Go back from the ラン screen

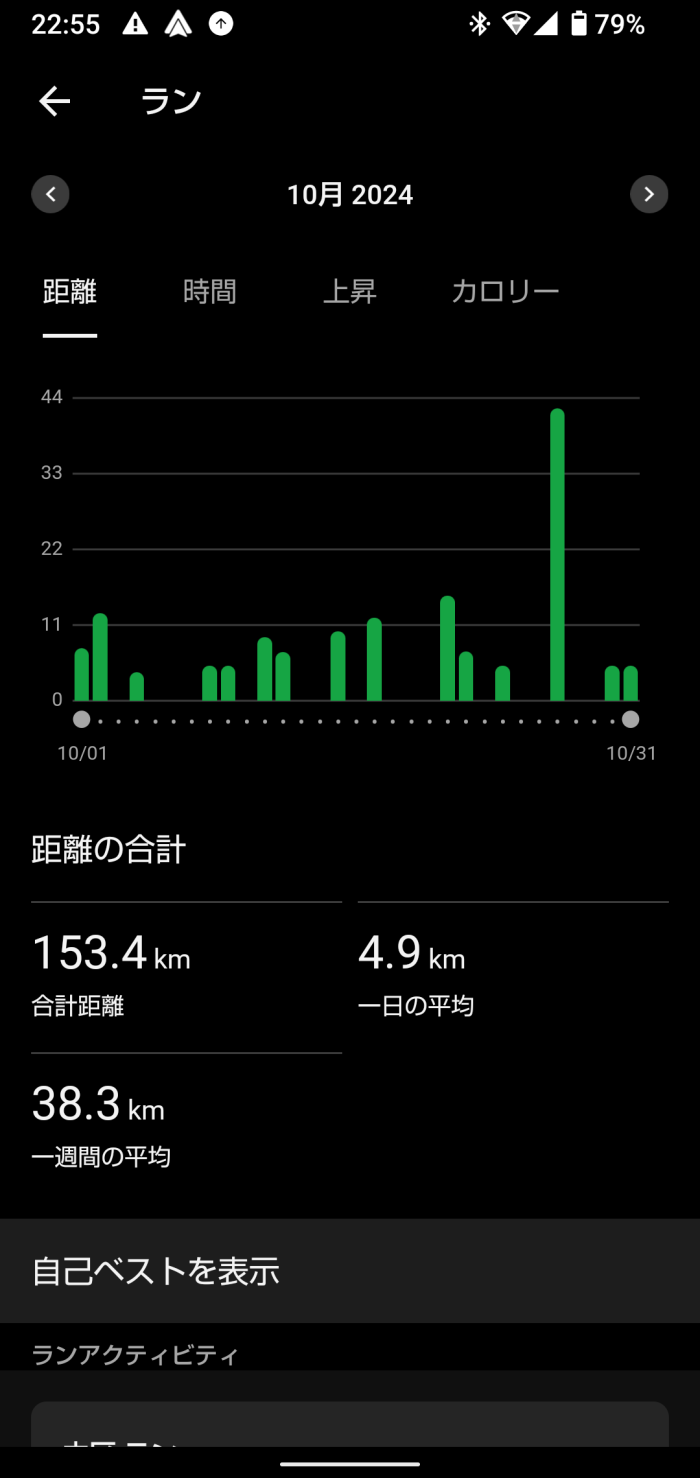click(x=55, y=101)
